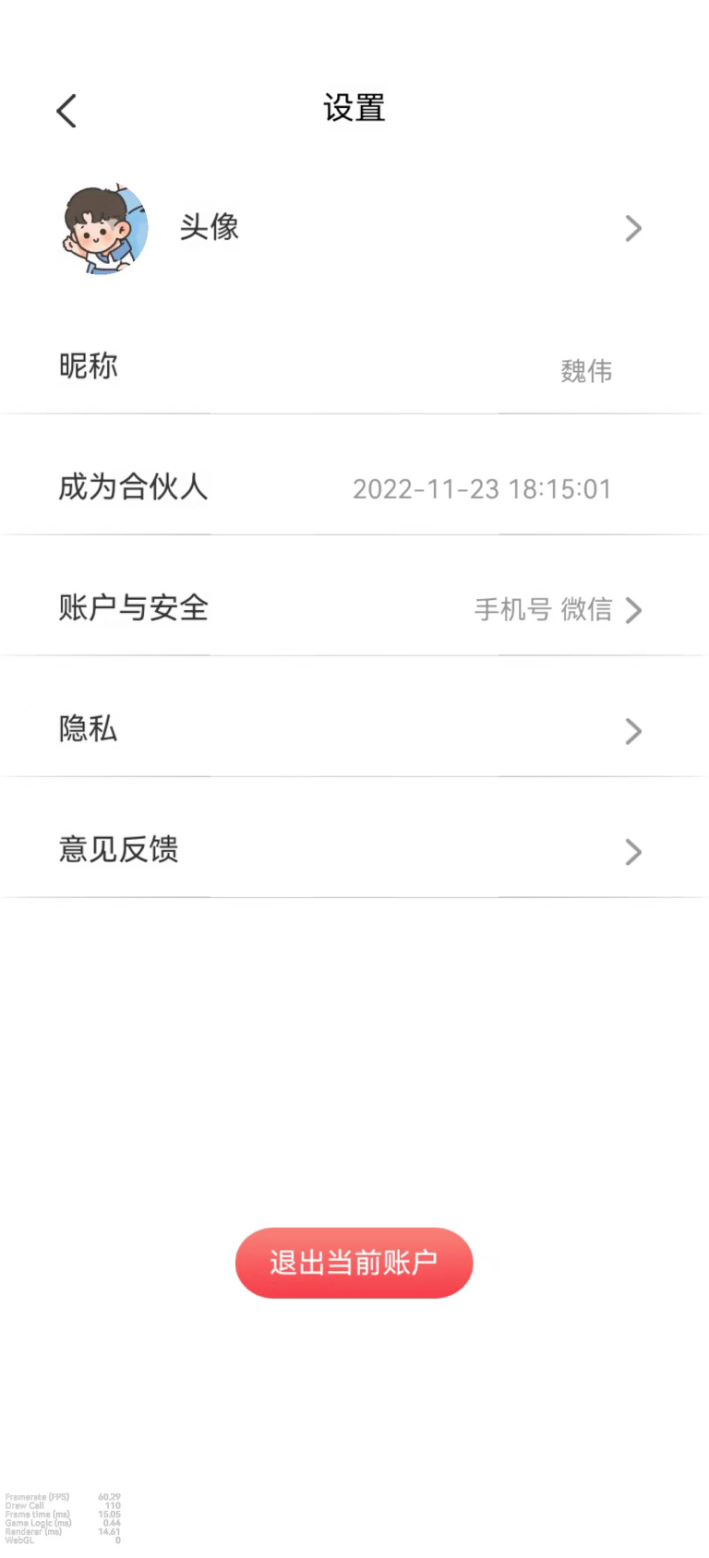Open the 隐私 settings row
The height and width of the screenshot is (1558, 709).
point(354,730)
